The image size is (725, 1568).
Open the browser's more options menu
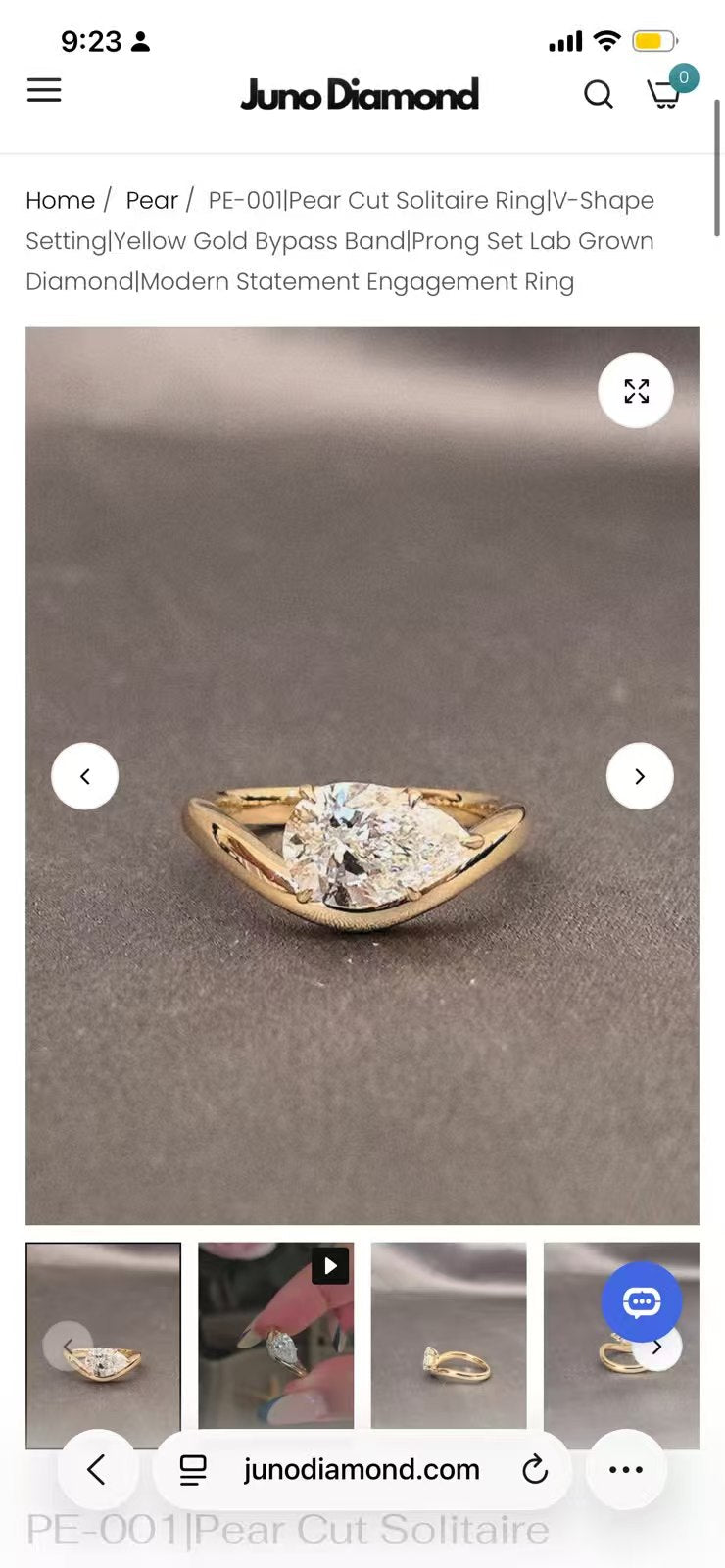point(626,1469)
